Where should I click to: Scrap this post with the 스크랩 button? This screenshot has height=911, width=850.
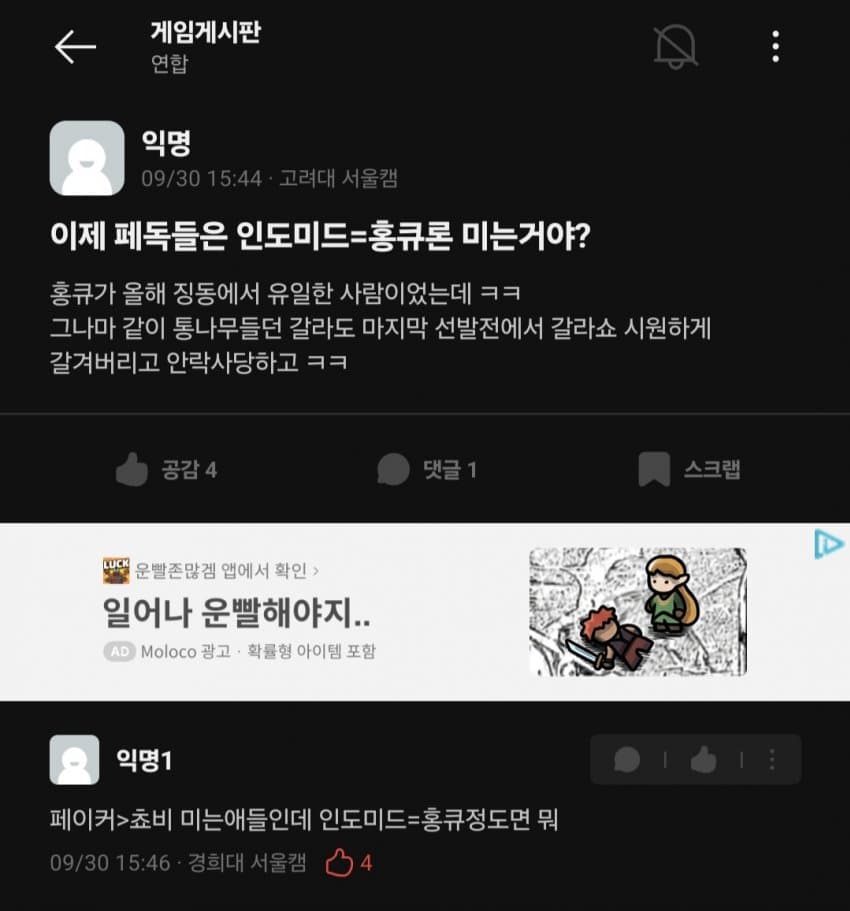click(x=690, y=469)
